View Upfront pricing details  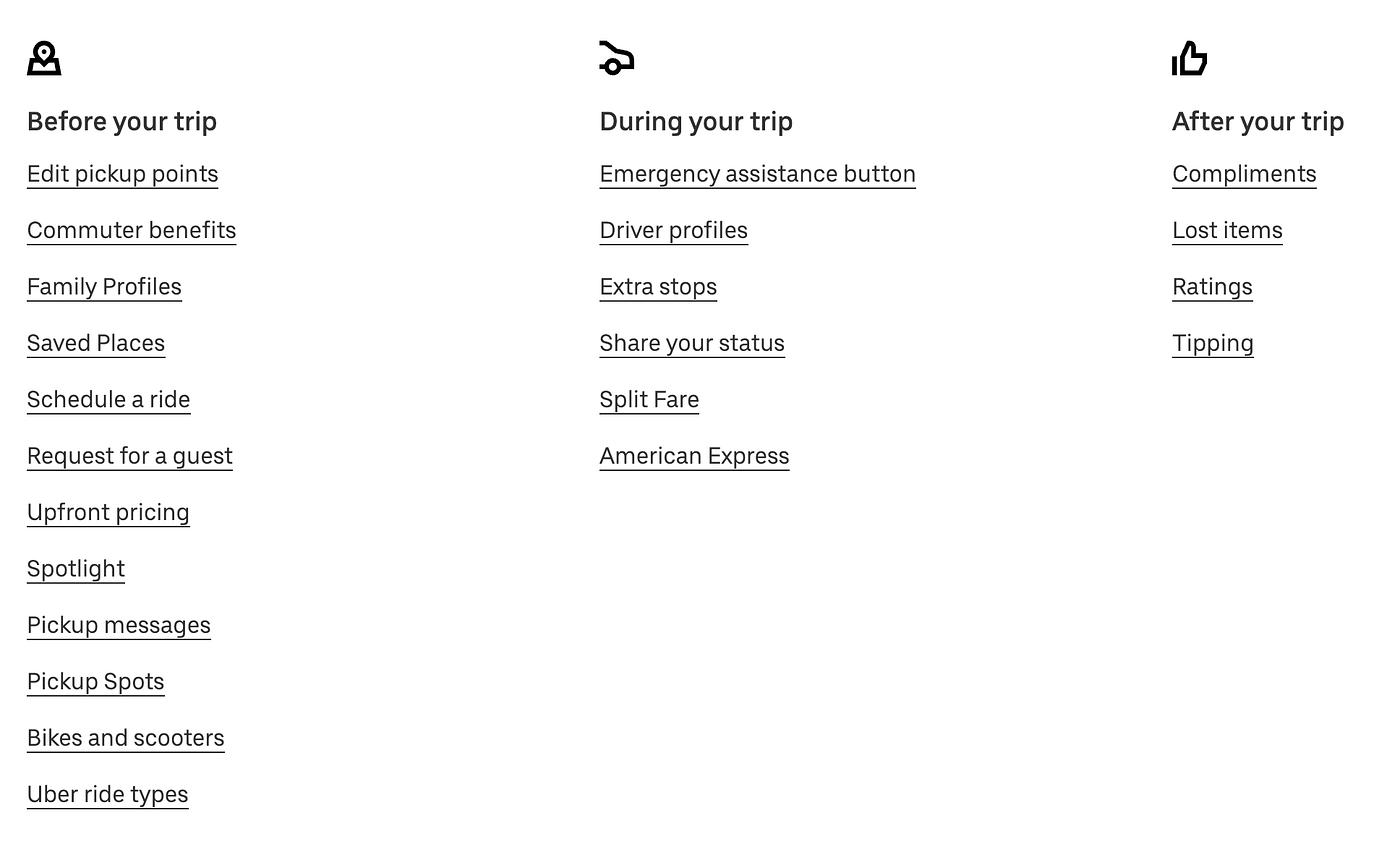coord(108,512)
